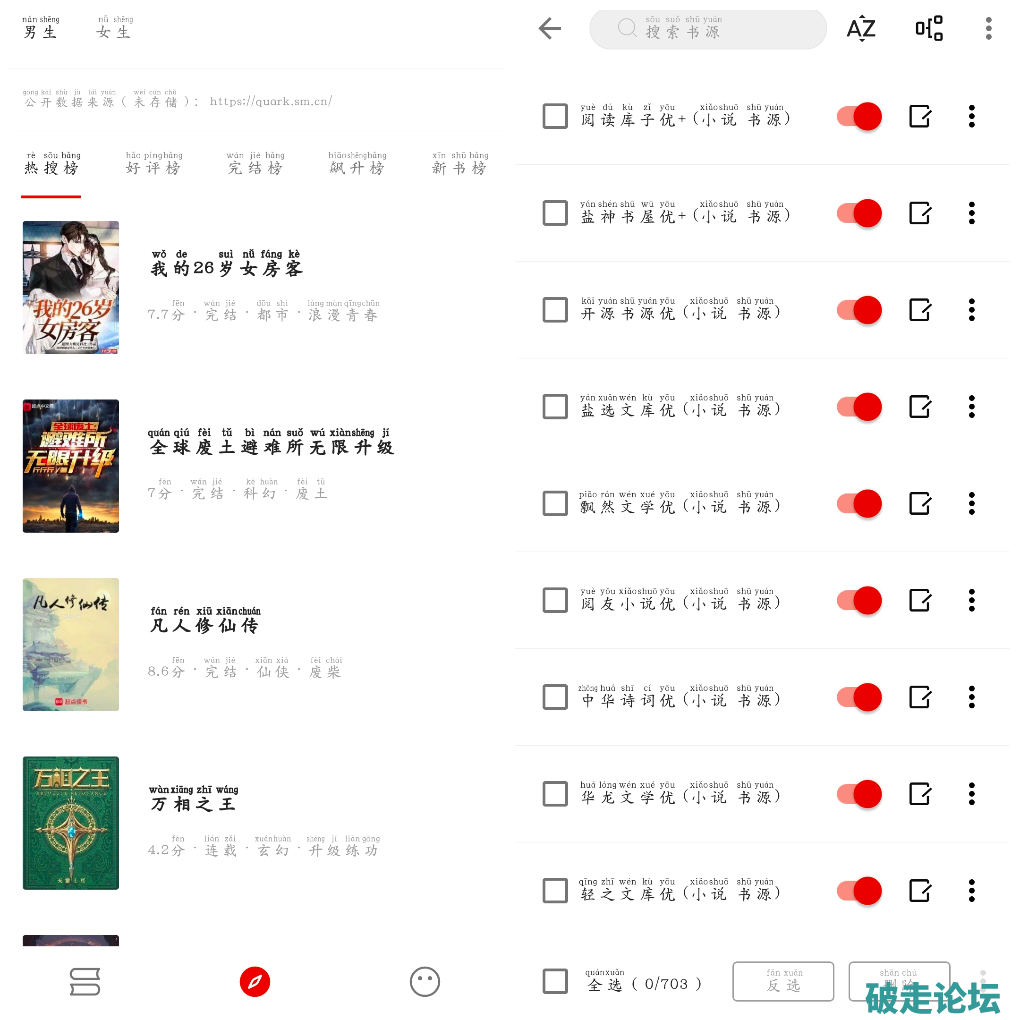Disable the 盐神书屋优+ source switch
The image size is (1020, 1020).
(859, 213)
